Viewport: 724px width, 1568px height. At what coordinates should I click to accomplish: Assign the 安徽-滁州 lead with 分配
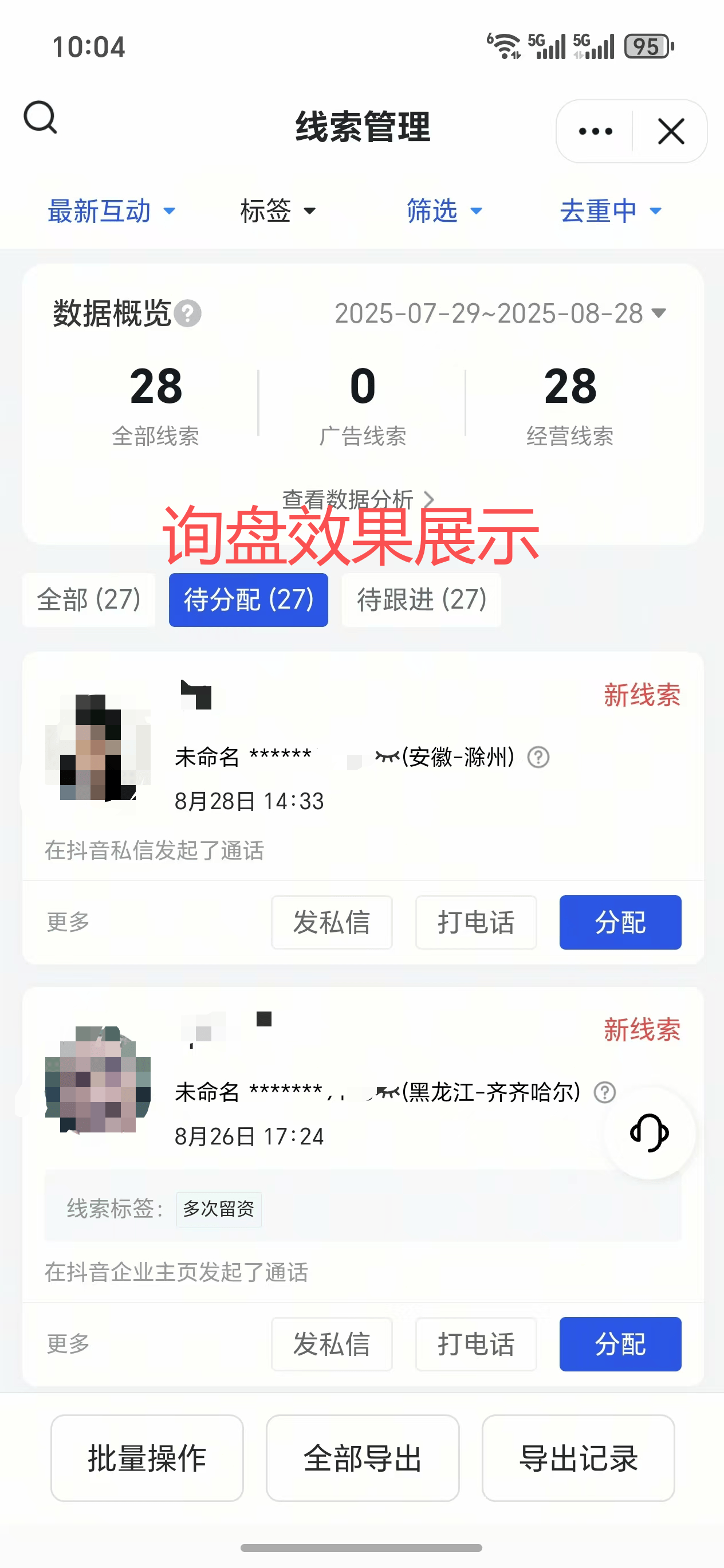pos(620,922)
